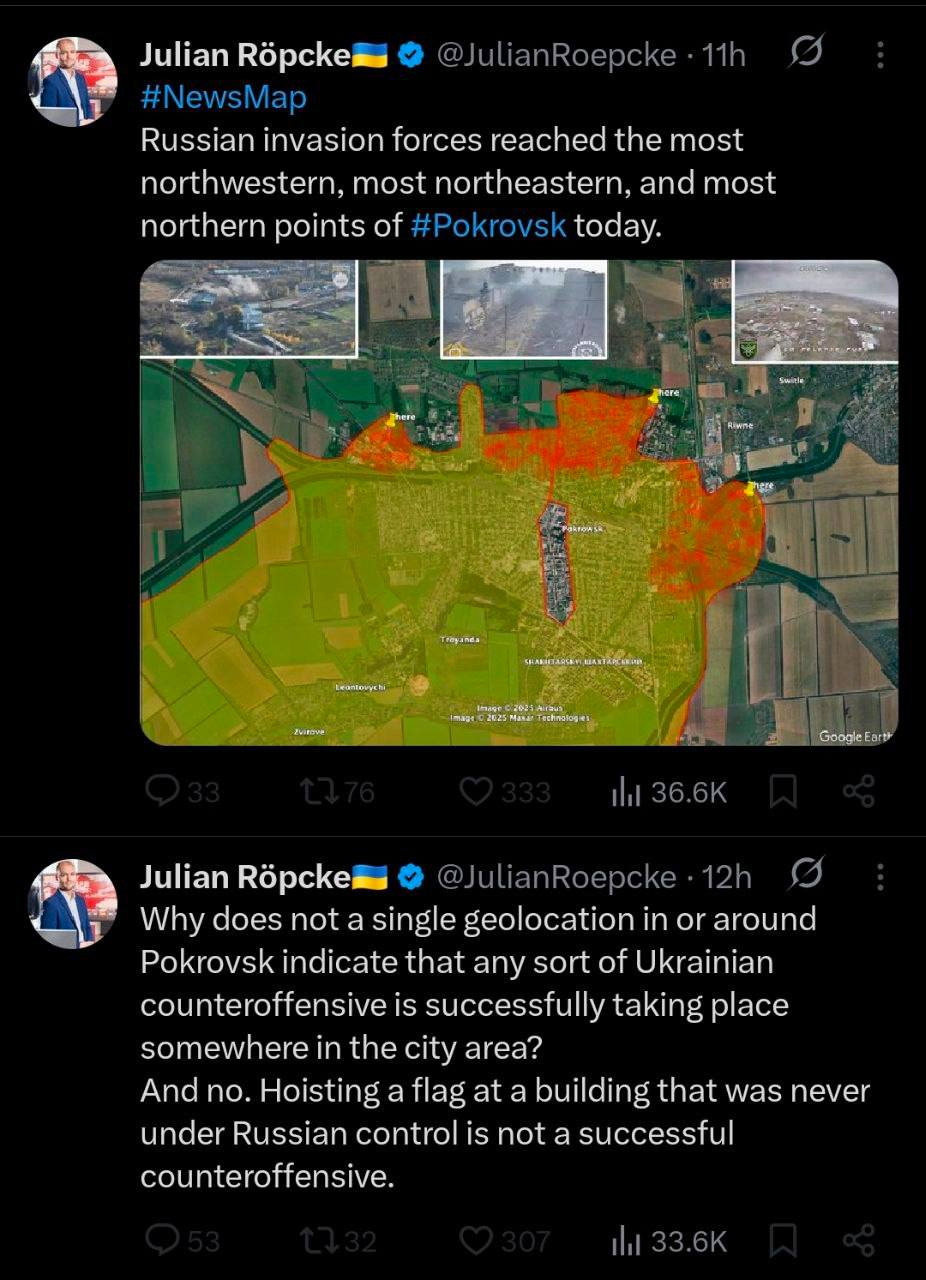Open the profile picture on the 12h post
Screen dimensions: 926x1280
(x=73, y=904)
